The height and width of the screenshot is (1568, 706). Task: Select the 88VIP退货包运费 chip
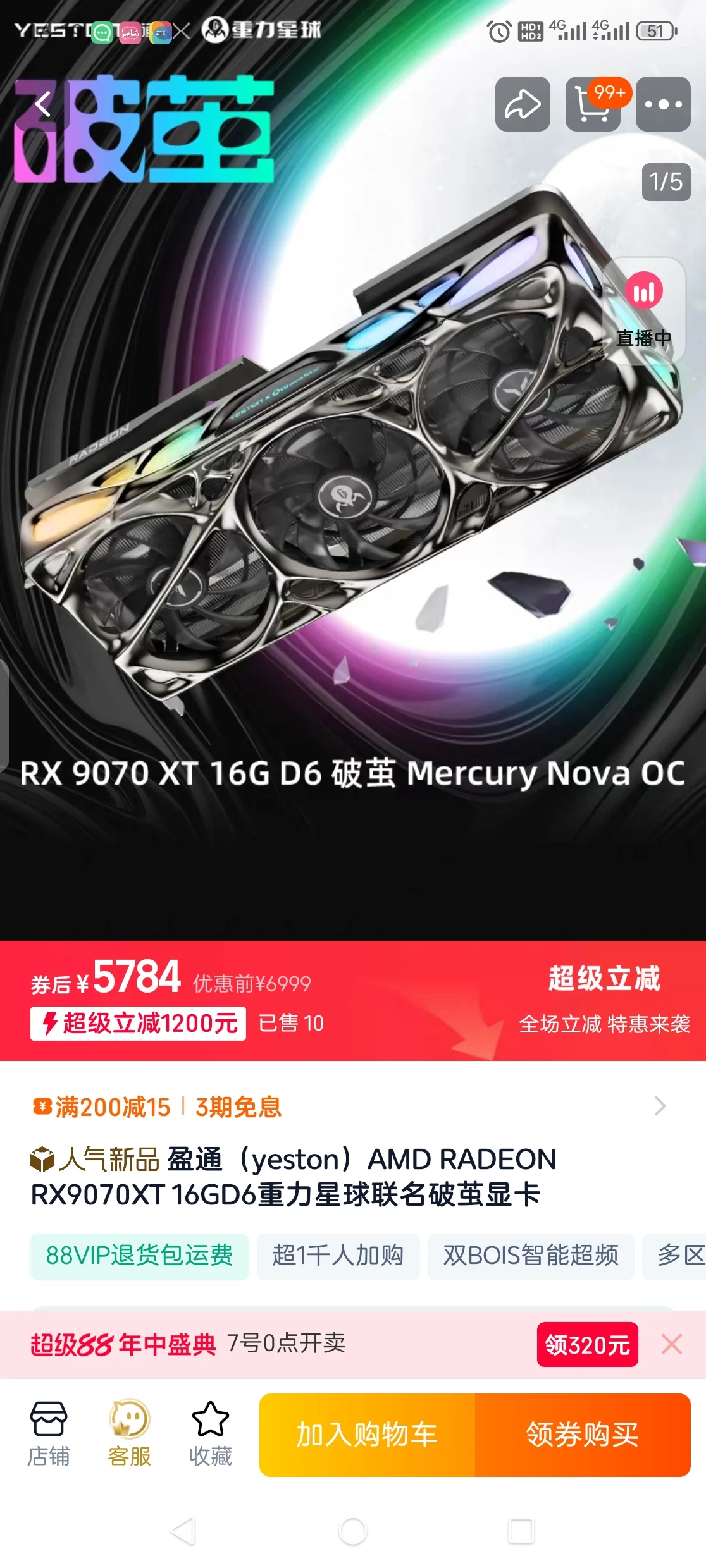point(139,1255)
